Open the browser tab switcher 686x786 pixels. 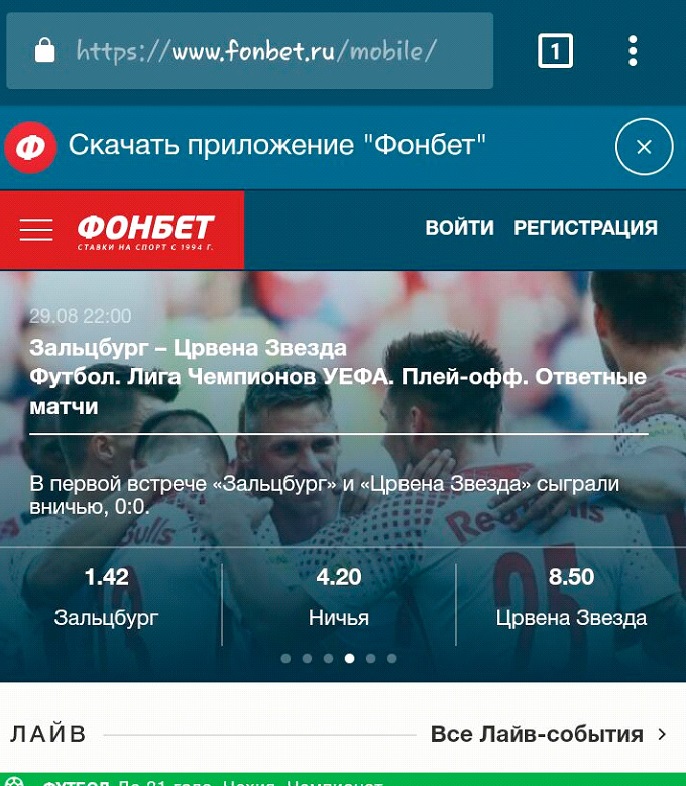point(556,51)
